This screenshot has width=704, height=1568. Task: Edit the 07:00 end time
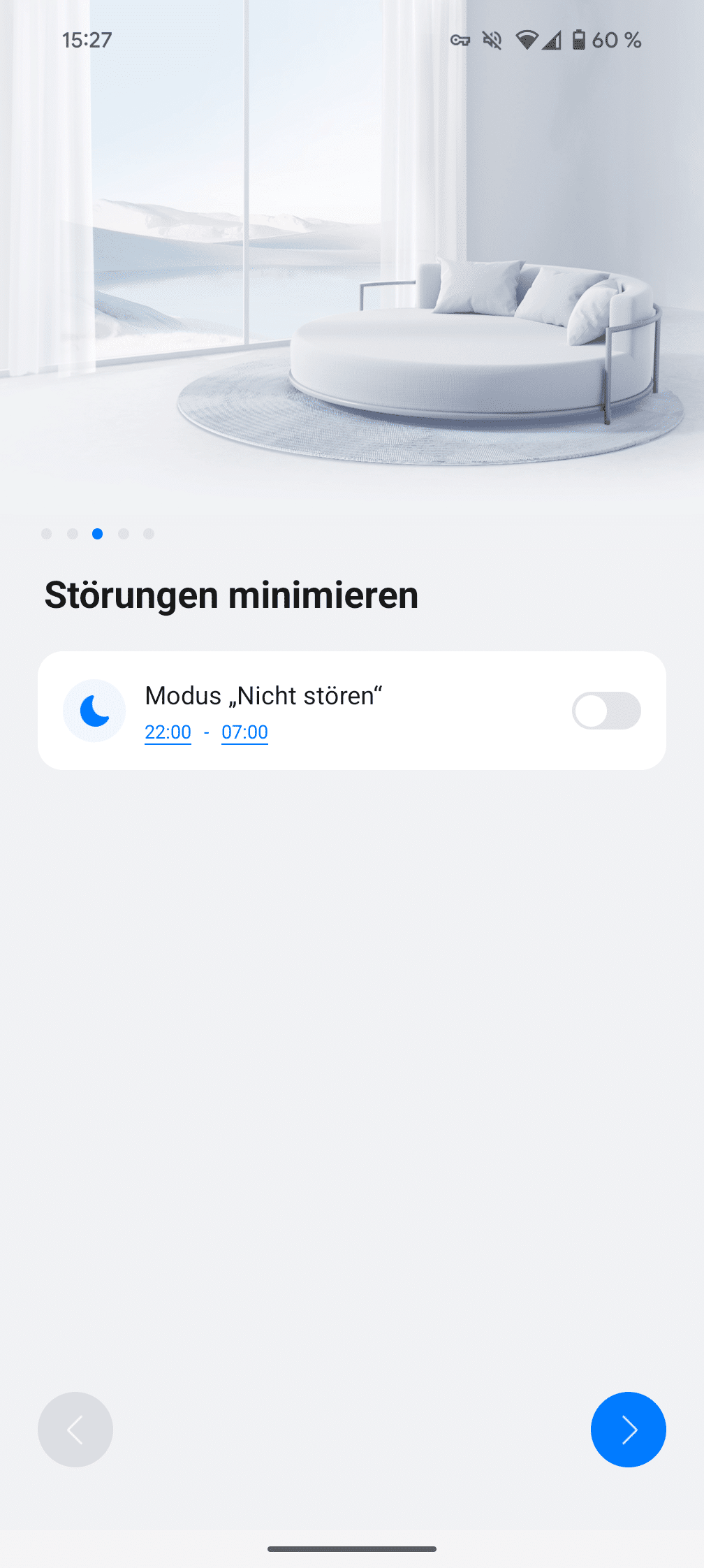pos(244,732)
